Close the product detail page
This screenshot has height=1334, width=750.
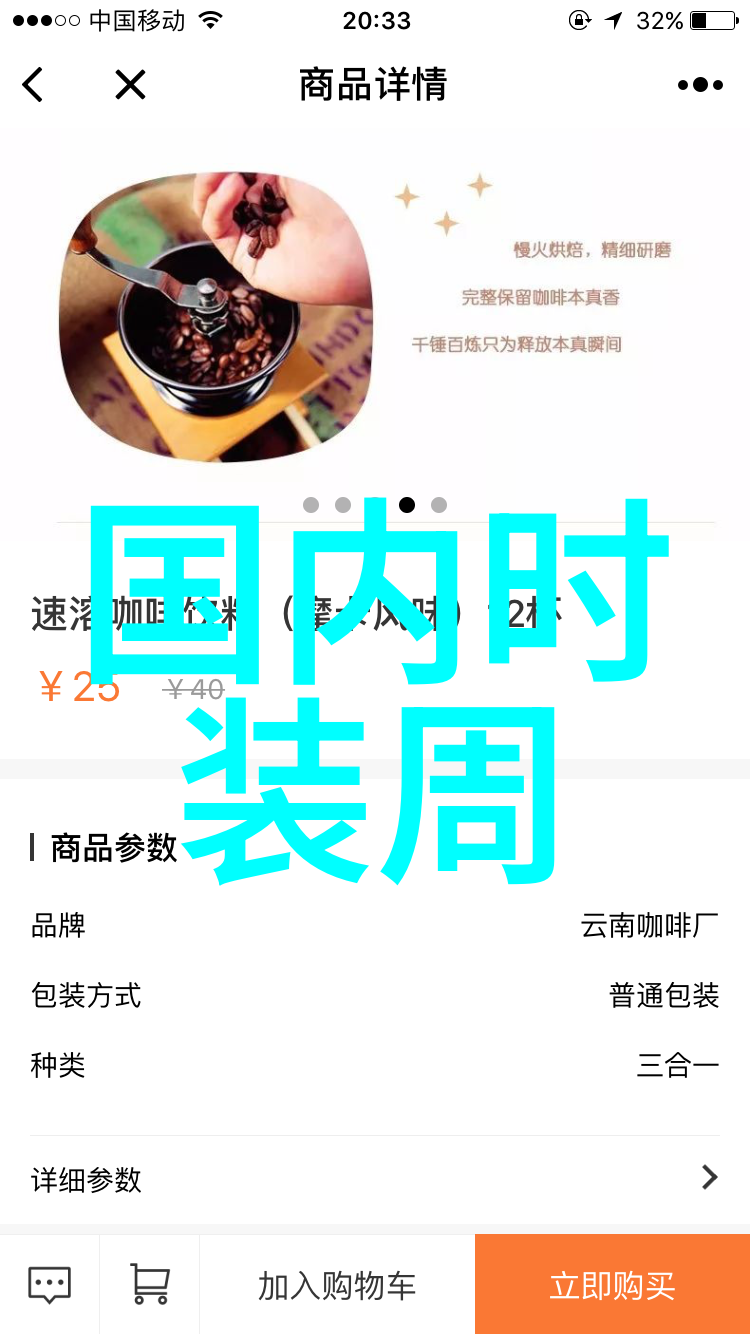coord(130,85)
